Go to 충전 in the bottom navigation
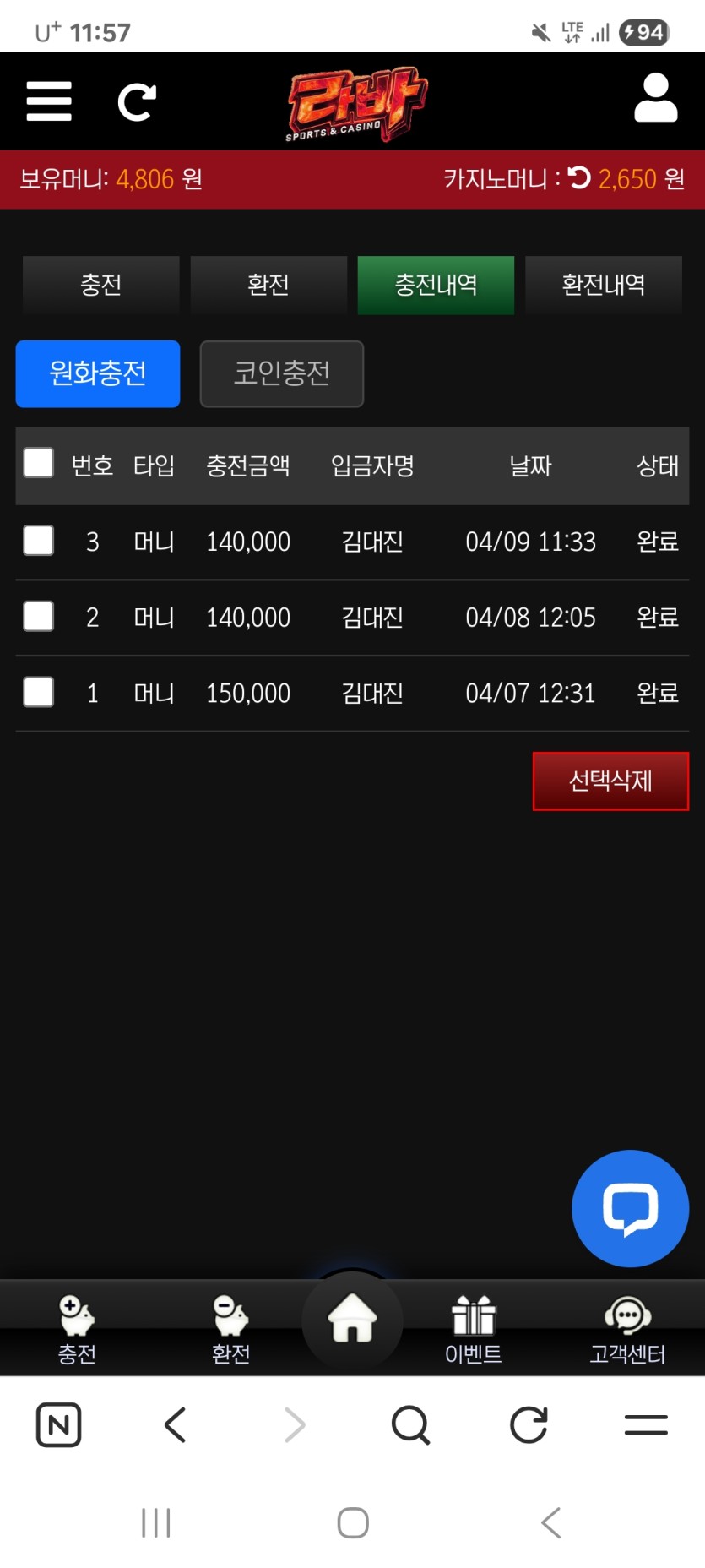 pos(77,1329)
